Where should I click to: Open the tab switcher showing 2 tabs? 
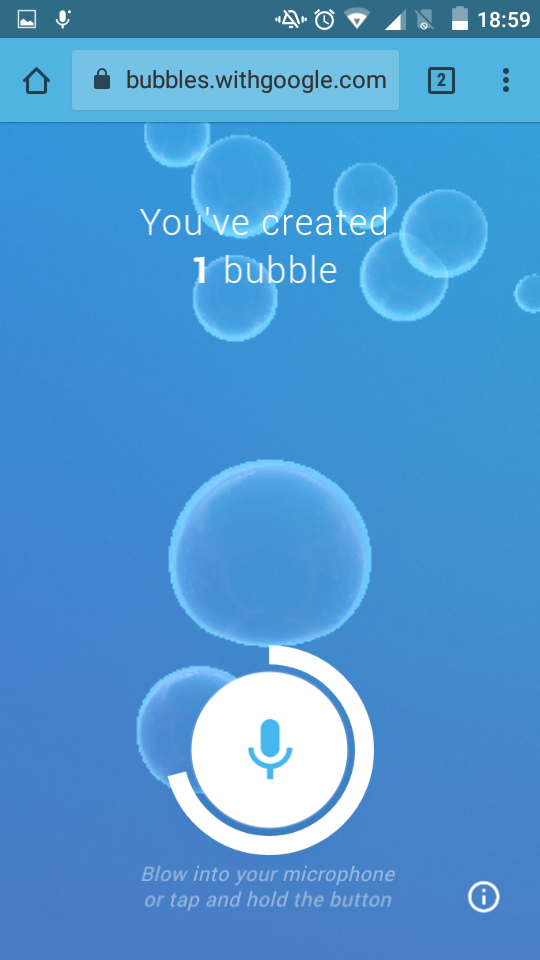tap(441, 80)
